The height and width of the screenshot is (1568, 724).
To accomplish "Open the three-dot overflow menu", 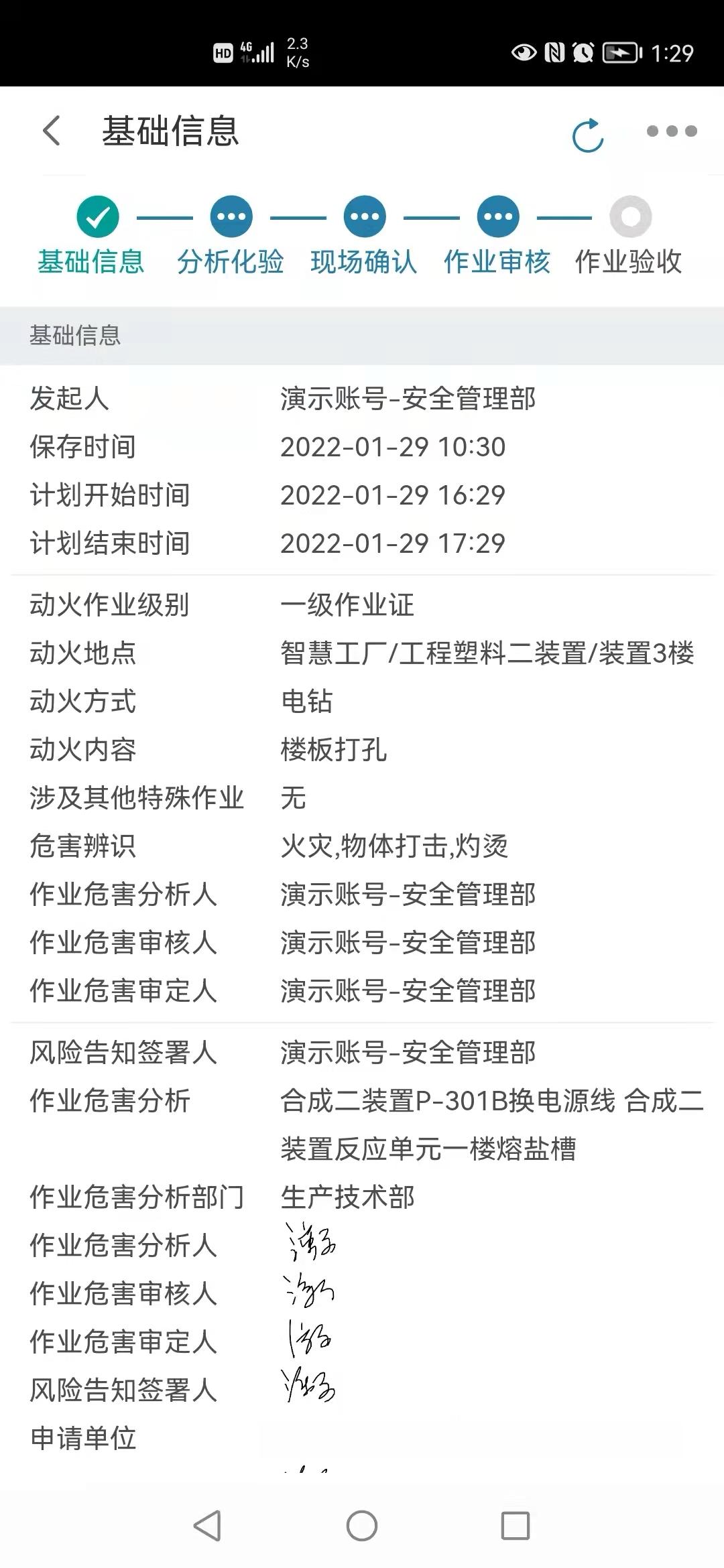I will pyautogui.click(x=671, y=131).
